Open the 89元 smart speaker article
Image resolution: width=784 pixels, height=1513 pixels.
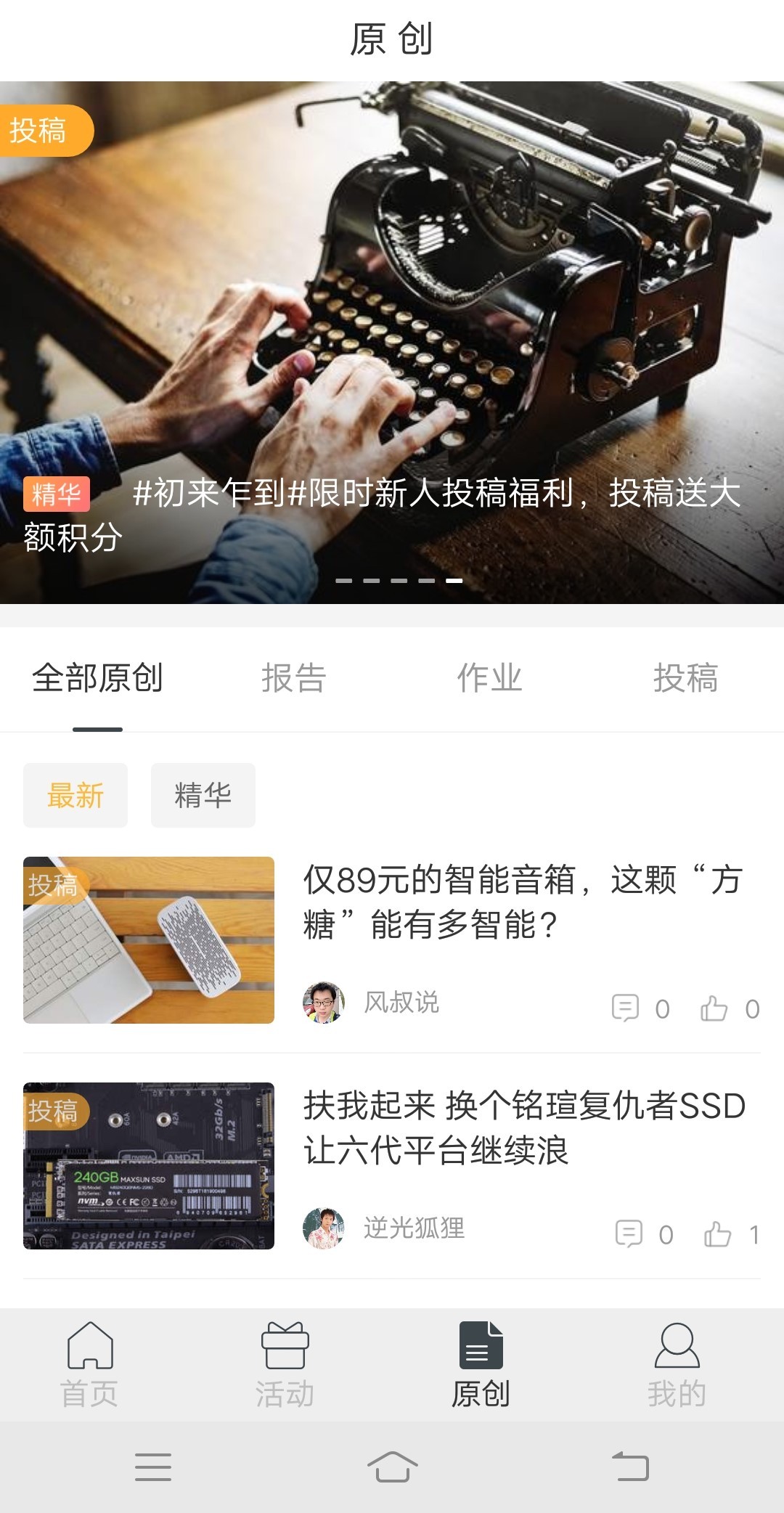[x=523, y=902]
